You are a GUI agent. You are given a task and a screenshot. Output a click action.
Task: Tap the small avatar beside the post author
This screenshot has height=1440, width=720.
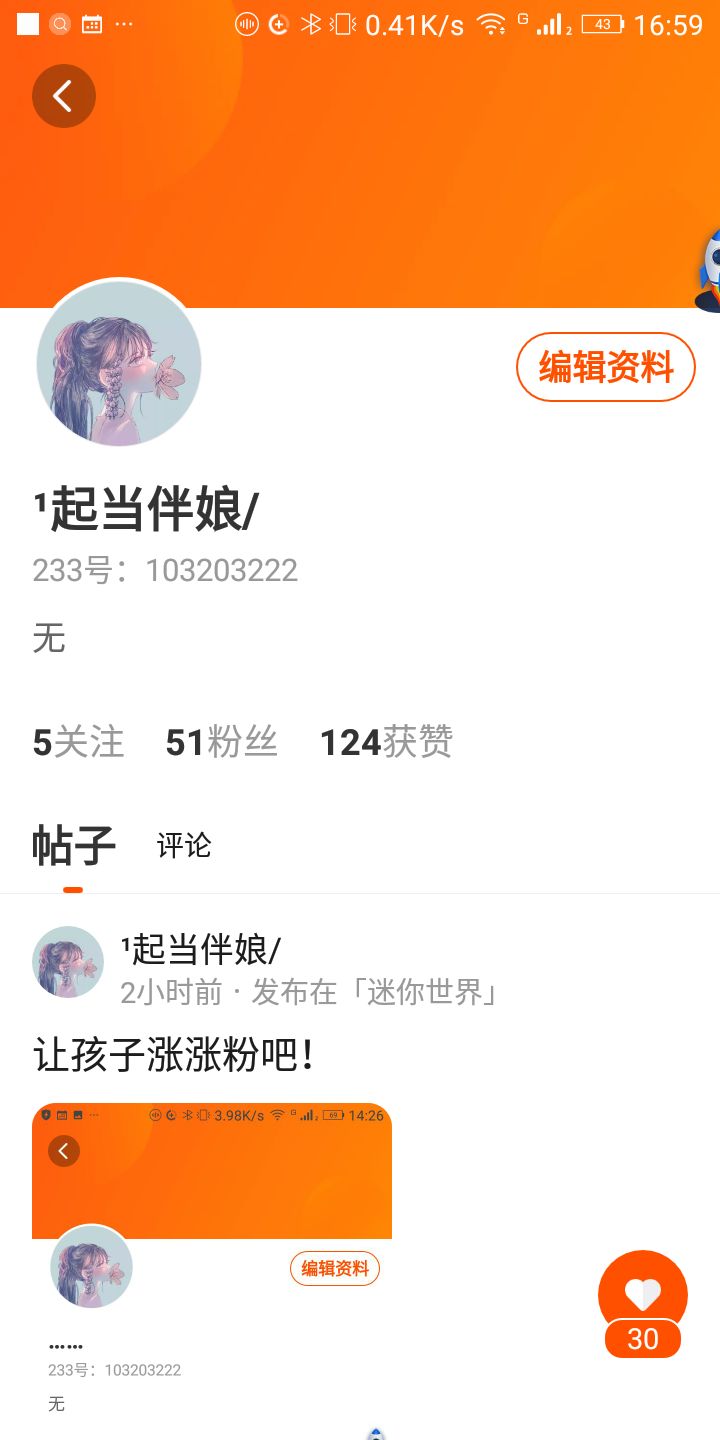pos(68,962)
